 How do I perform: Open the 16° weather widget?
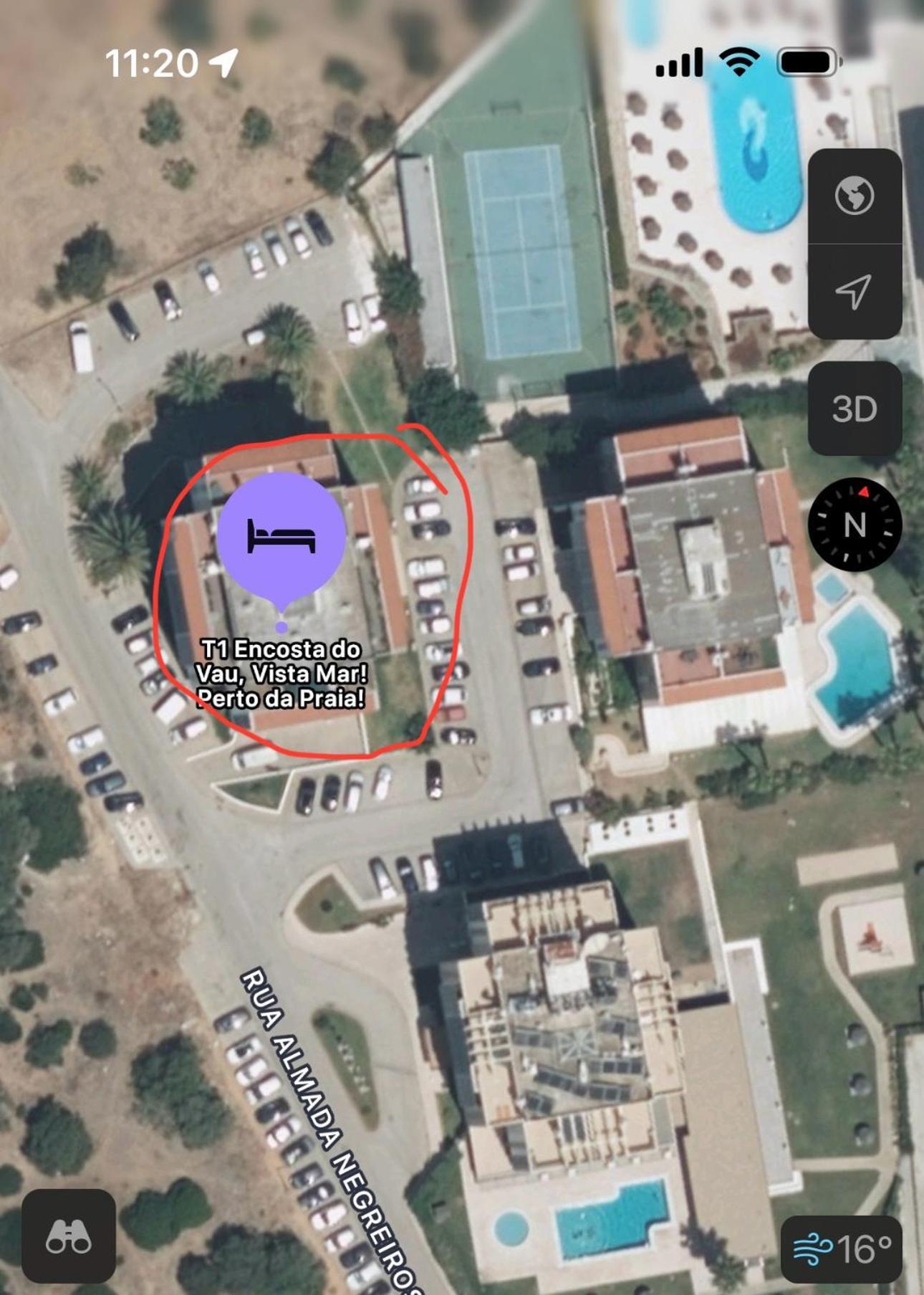coord(842,1250)
